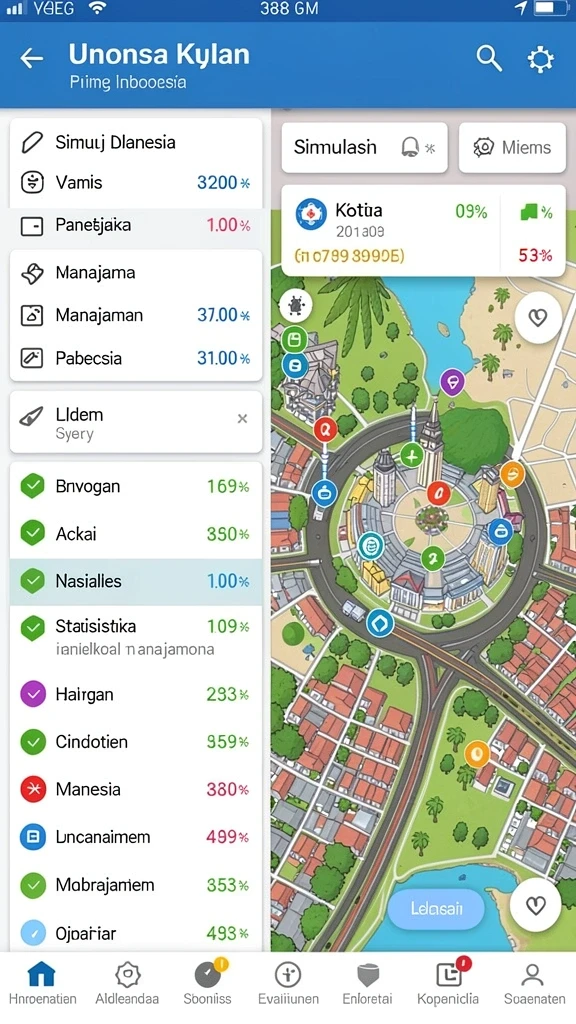Open the Manesia list item
Screen dimensions: 576x1024
[x=136, y=789]
